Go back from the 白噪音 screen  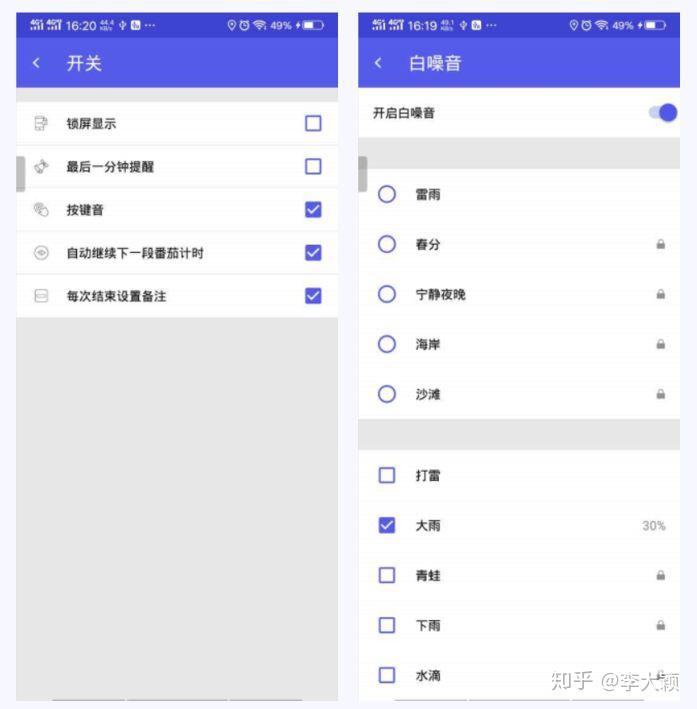coord(378,63)
